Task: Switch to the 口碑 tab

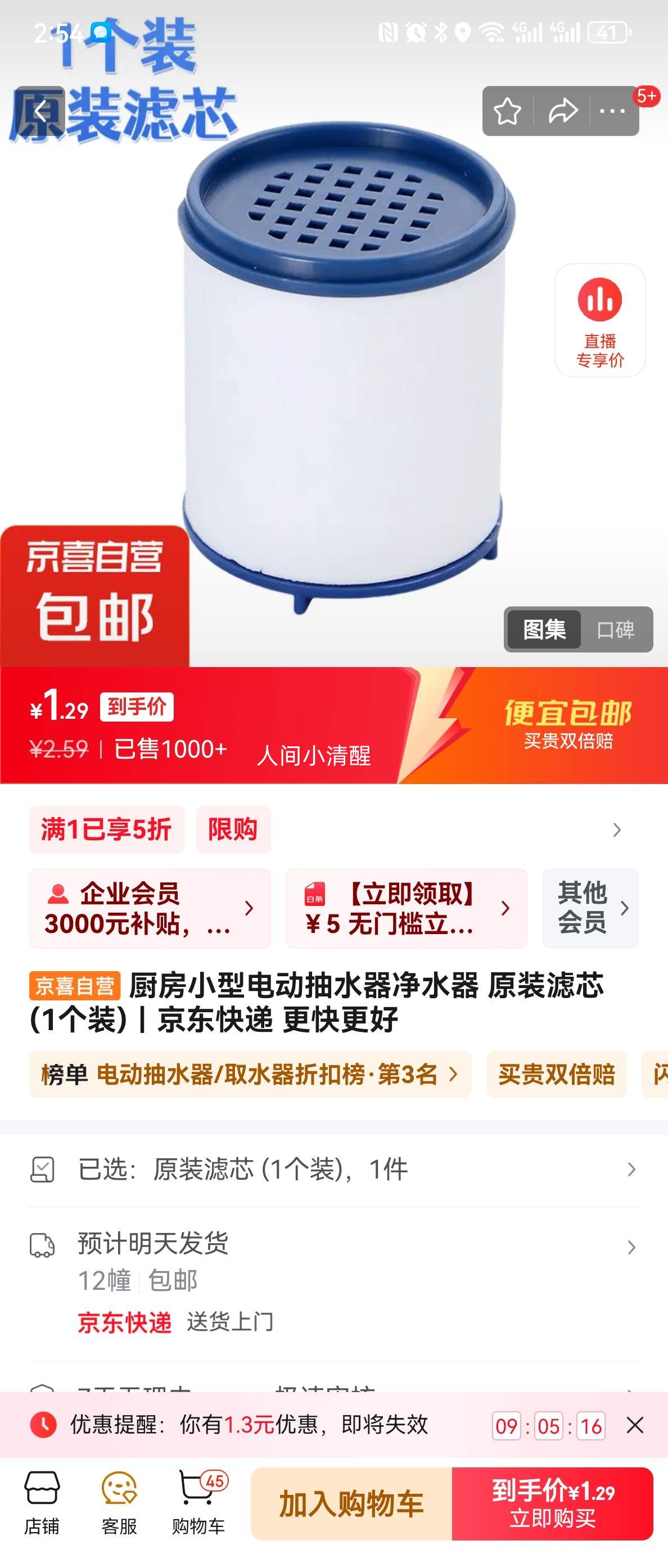Action: point(615,629)
